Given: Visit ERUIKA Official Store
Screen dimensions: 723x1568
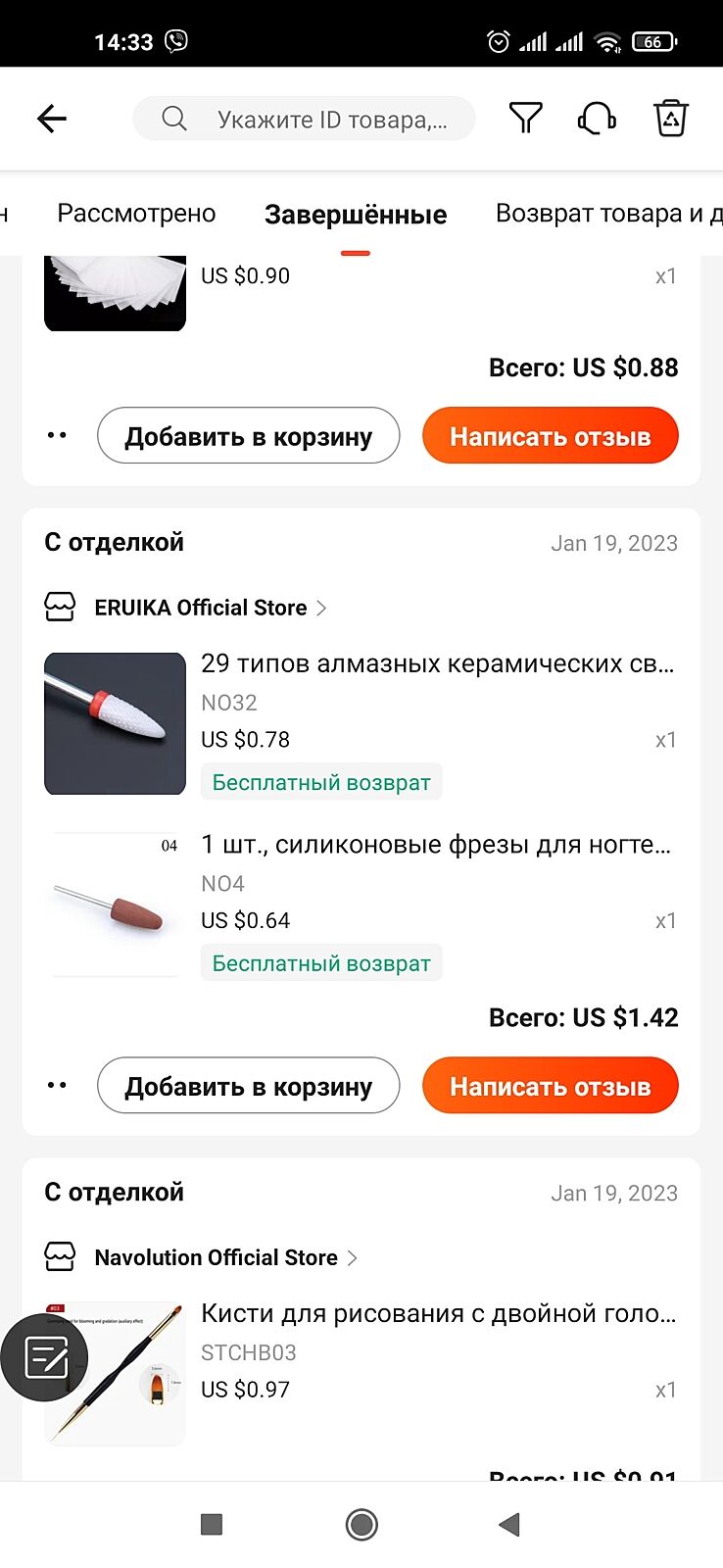Looking at the screenshot, I should pos(201,608).
